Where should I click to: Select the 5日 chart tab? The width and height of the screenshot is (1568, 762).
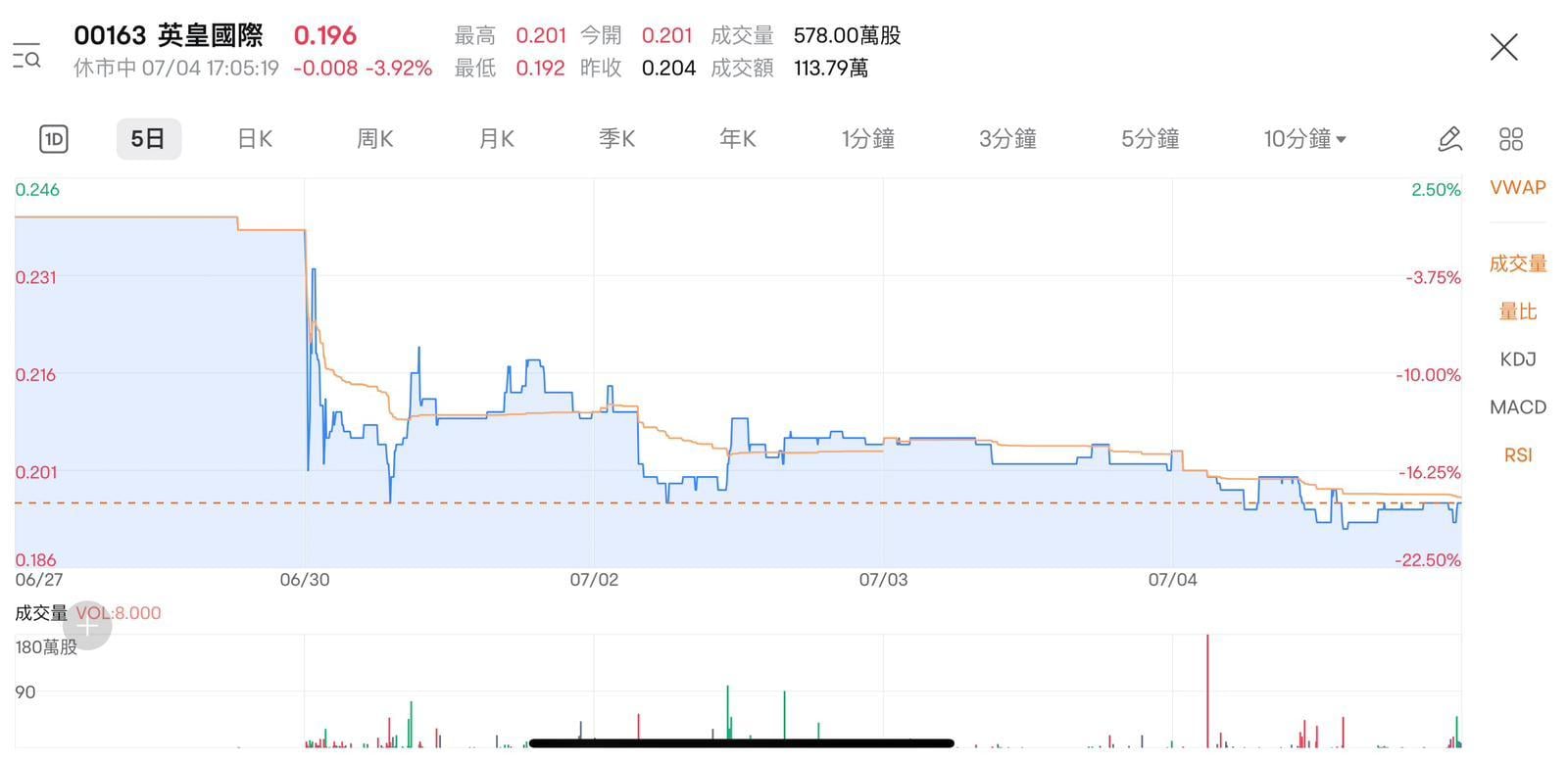(x=148, y=139)
